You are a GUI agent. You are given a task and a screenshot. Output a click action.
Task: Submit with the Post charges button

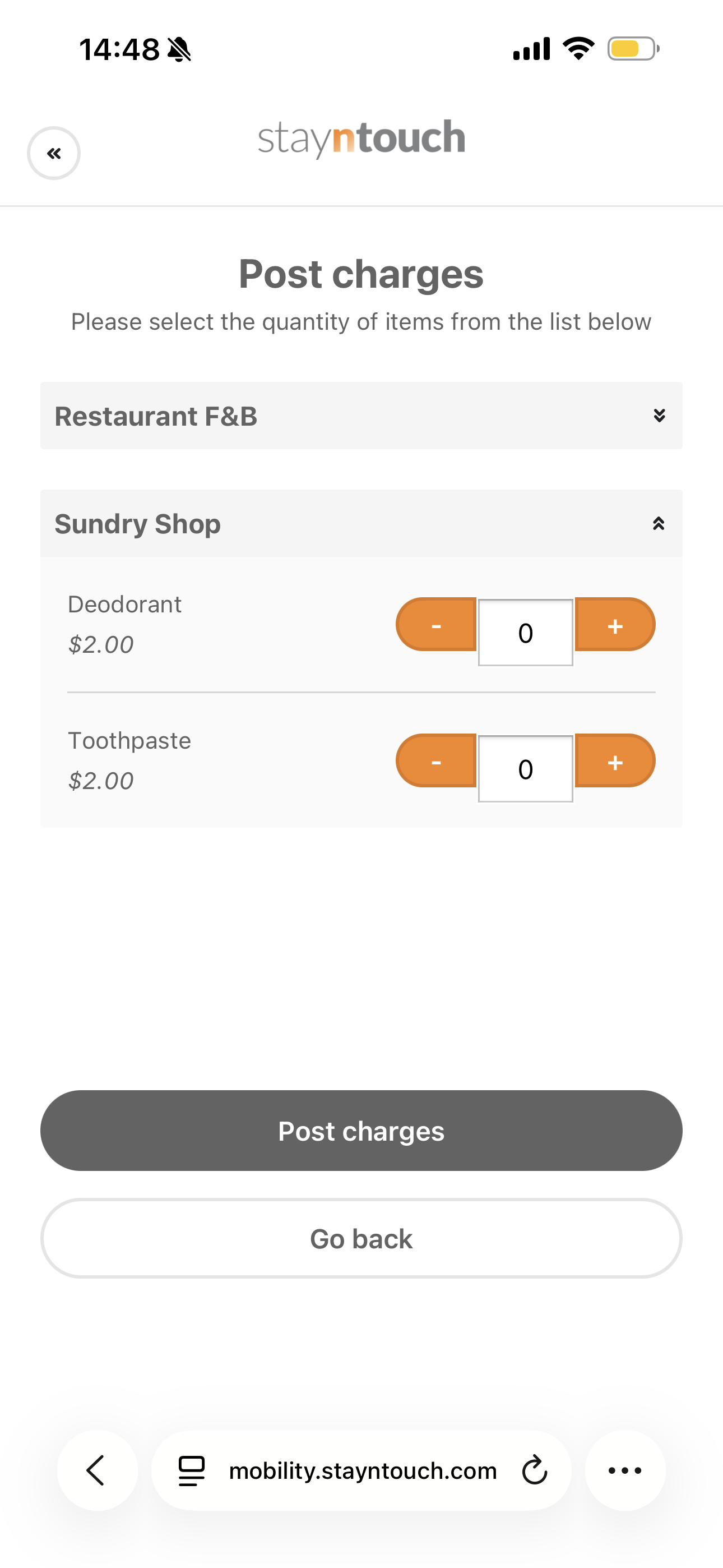pos(361,1131)
